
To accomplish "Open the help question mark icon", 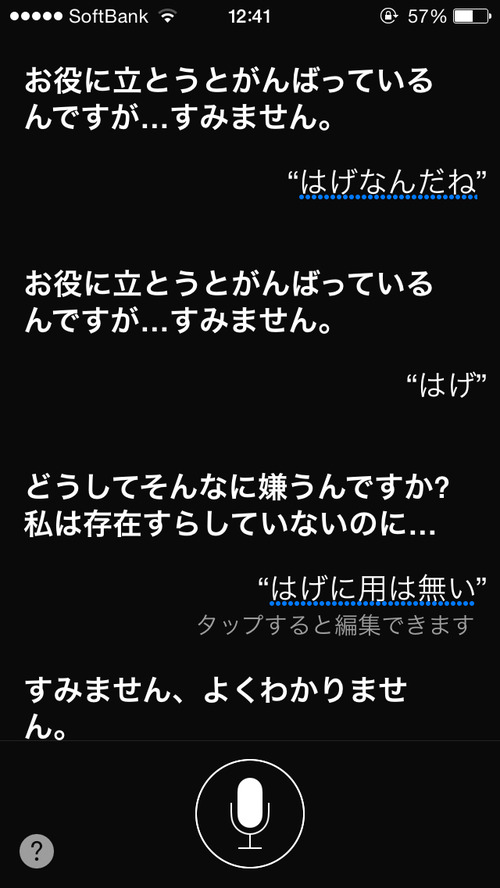I will (37, 851).
